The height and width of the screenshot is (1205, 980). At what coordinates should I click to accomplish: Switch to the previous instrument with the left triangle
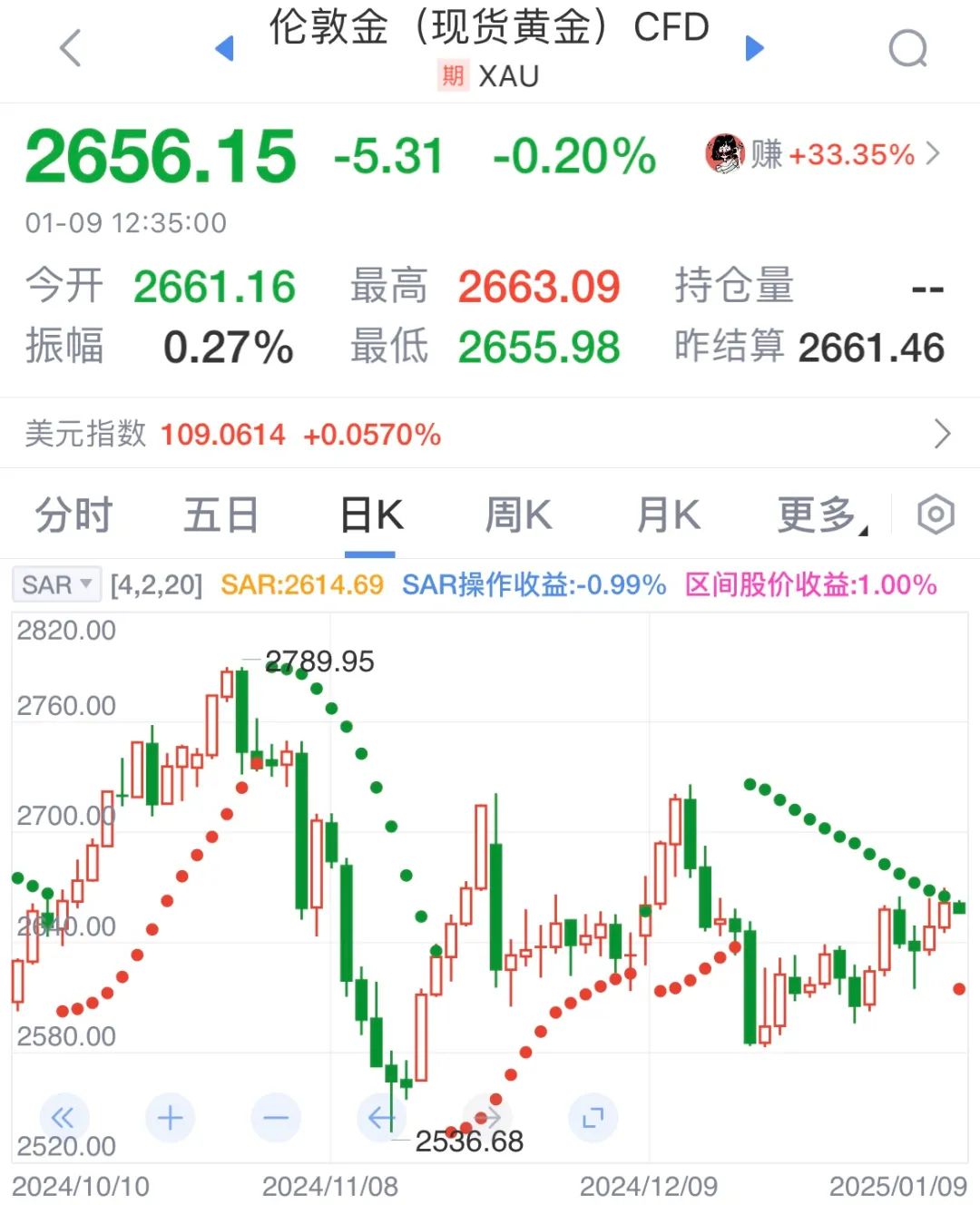[224, 48]
